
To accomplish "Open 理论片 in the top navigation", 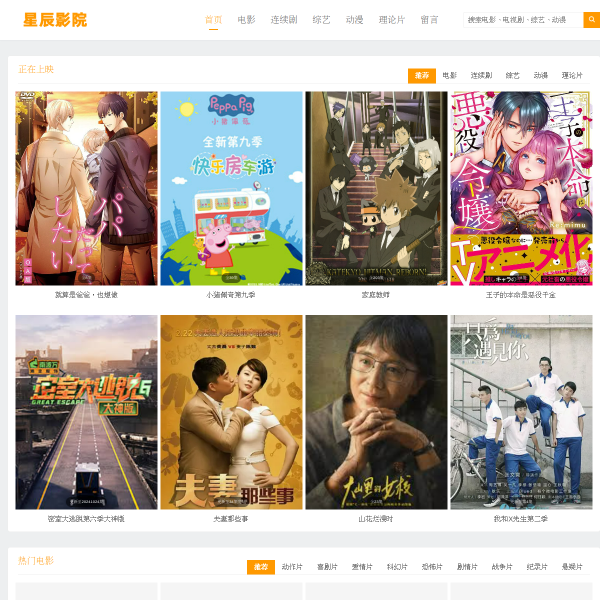I will [392, 19].
